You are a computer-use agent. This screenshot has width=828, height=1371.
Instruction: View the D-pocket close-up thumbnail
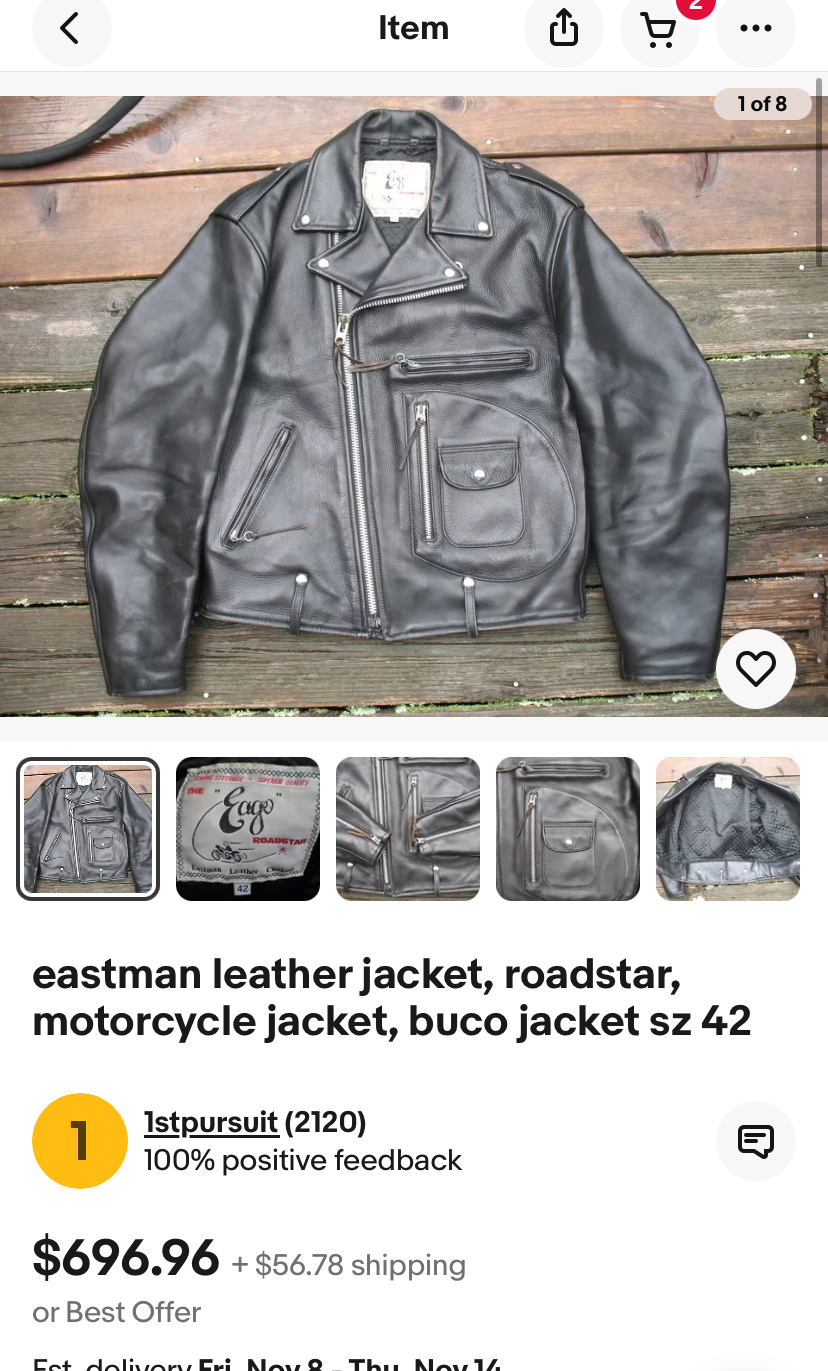(x=568, y=829)
